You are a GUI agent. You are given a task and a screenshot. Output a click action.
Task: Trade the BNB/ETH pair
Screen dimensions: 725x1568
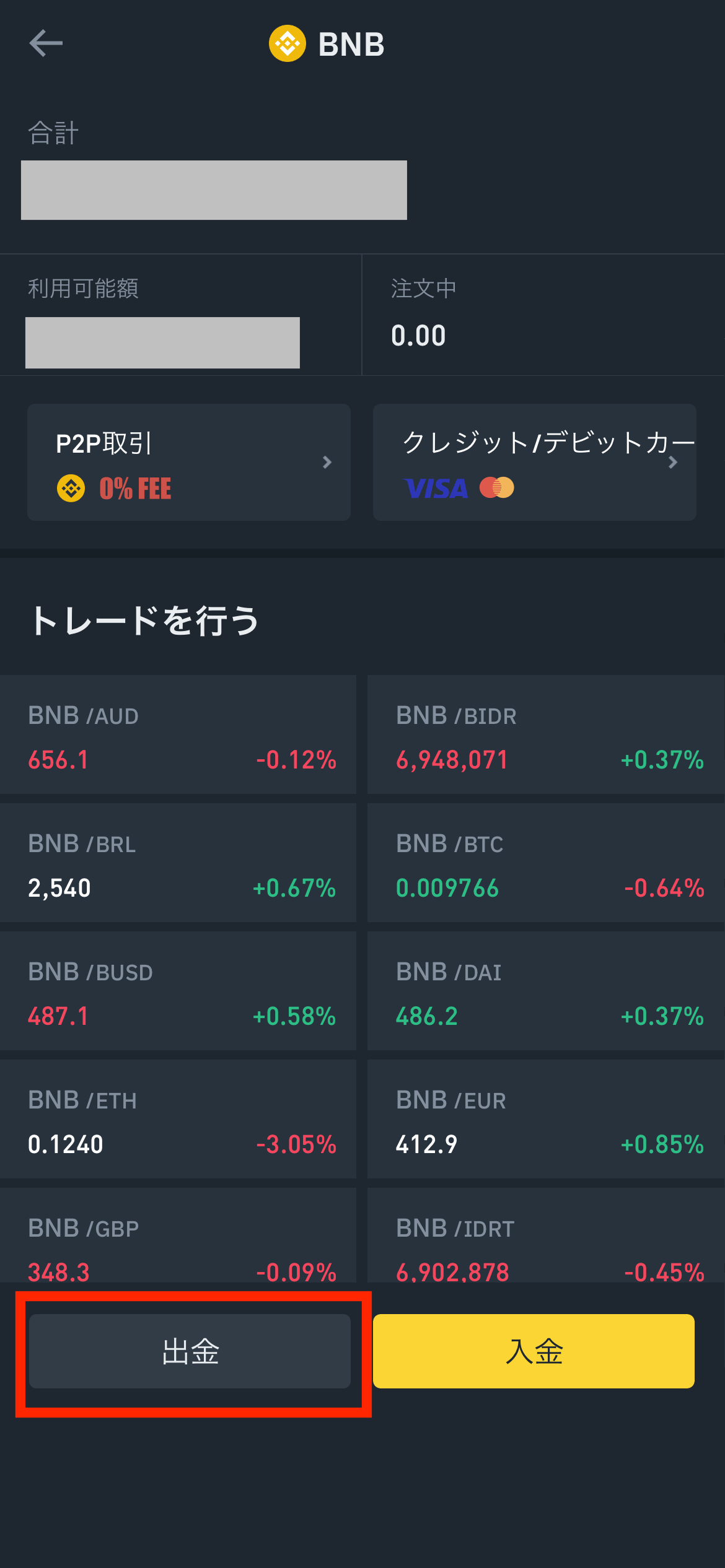178,1120
